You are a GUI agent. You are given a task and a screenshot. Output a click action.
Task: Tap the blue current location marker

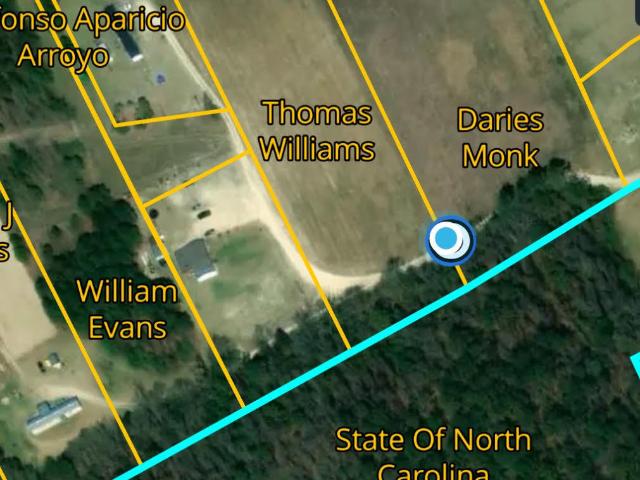pos(449,239)
